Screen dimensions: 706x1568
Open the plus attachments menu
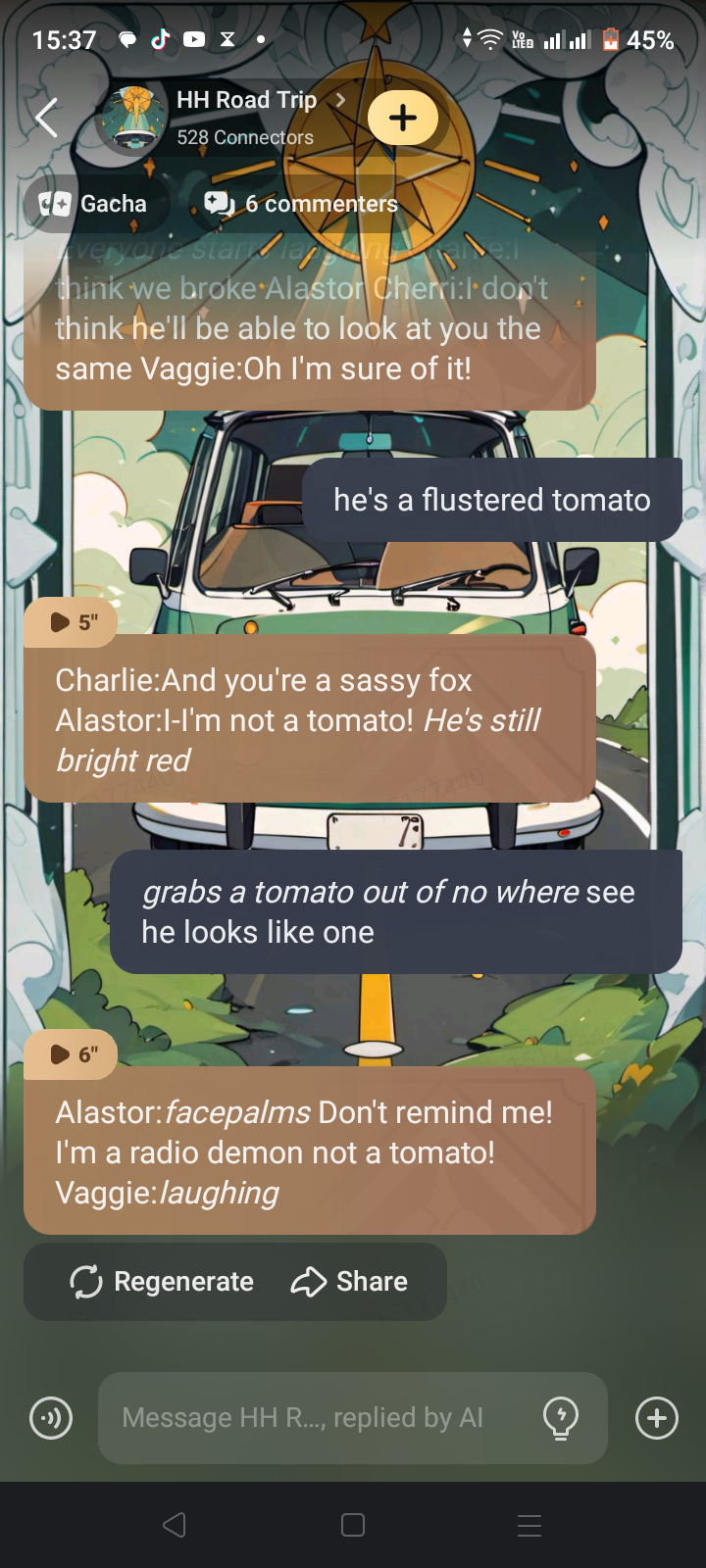[x=656, y=1418]
